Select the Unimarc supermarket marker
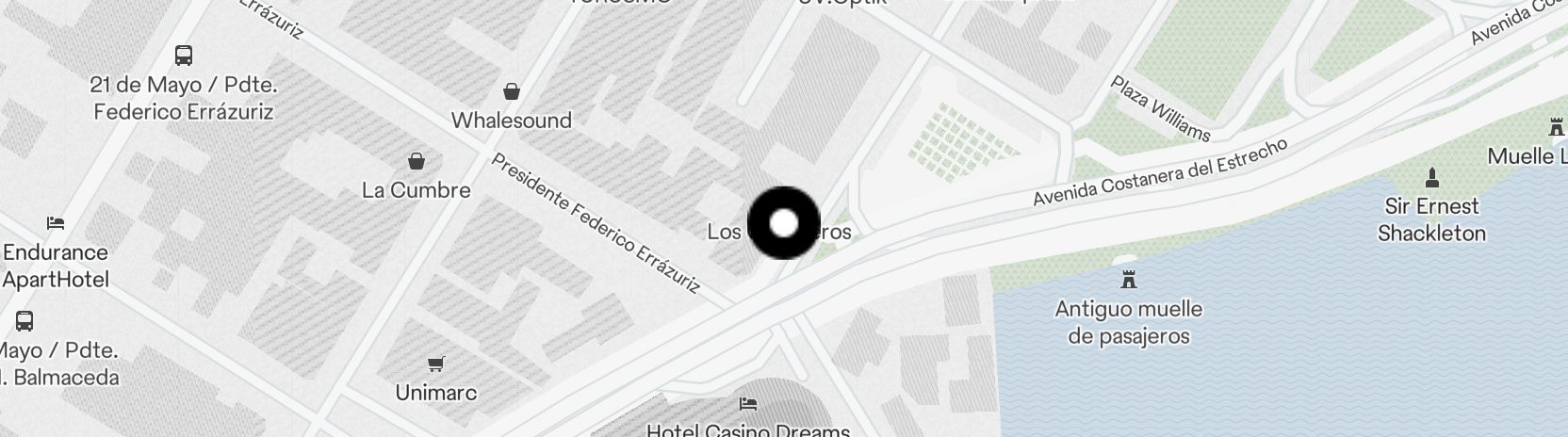Viewport: 1568px width, 437px height. (435, 364)
